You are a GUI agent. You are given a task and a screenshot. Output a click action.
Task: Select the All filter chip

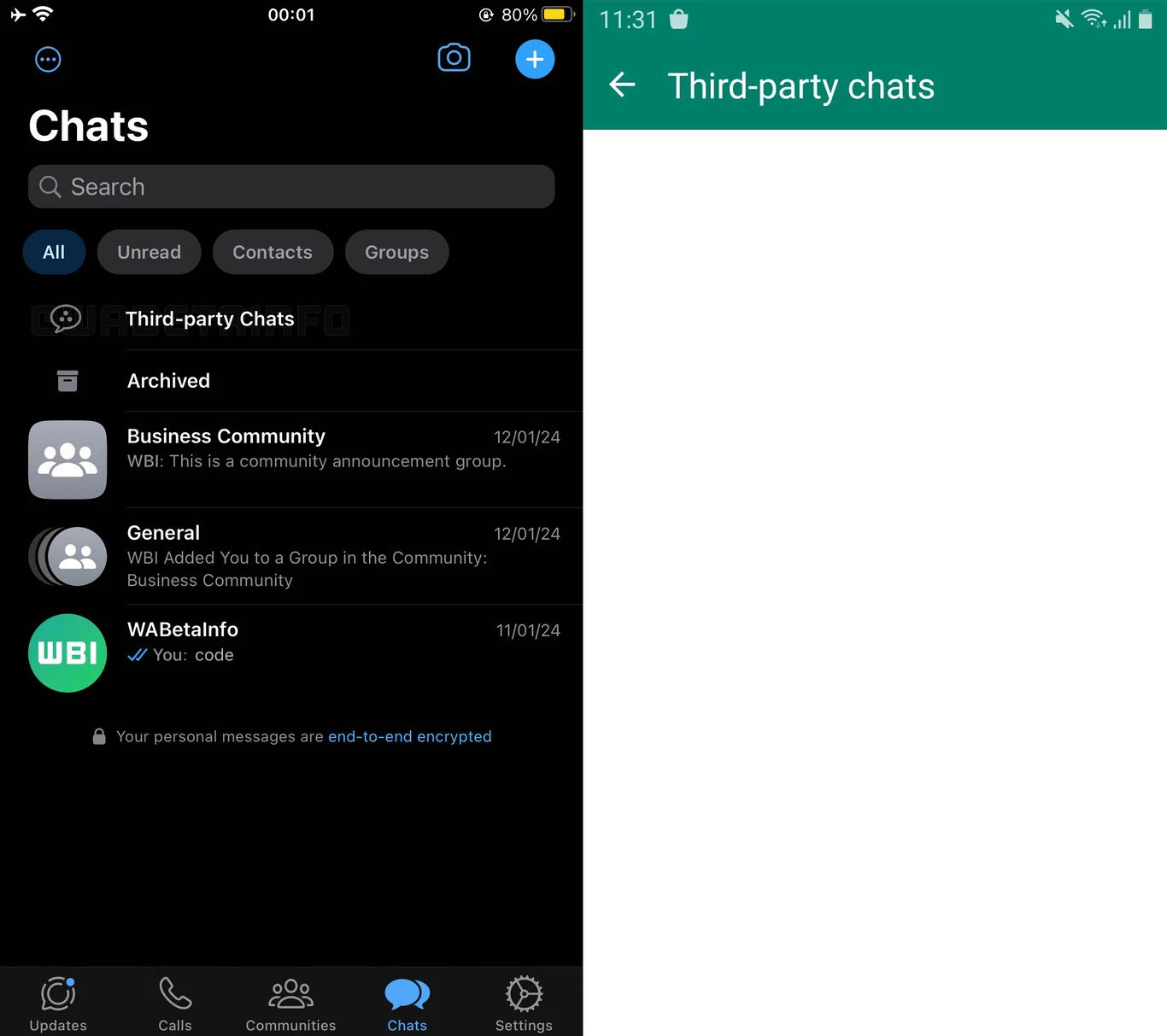[54, 252]
